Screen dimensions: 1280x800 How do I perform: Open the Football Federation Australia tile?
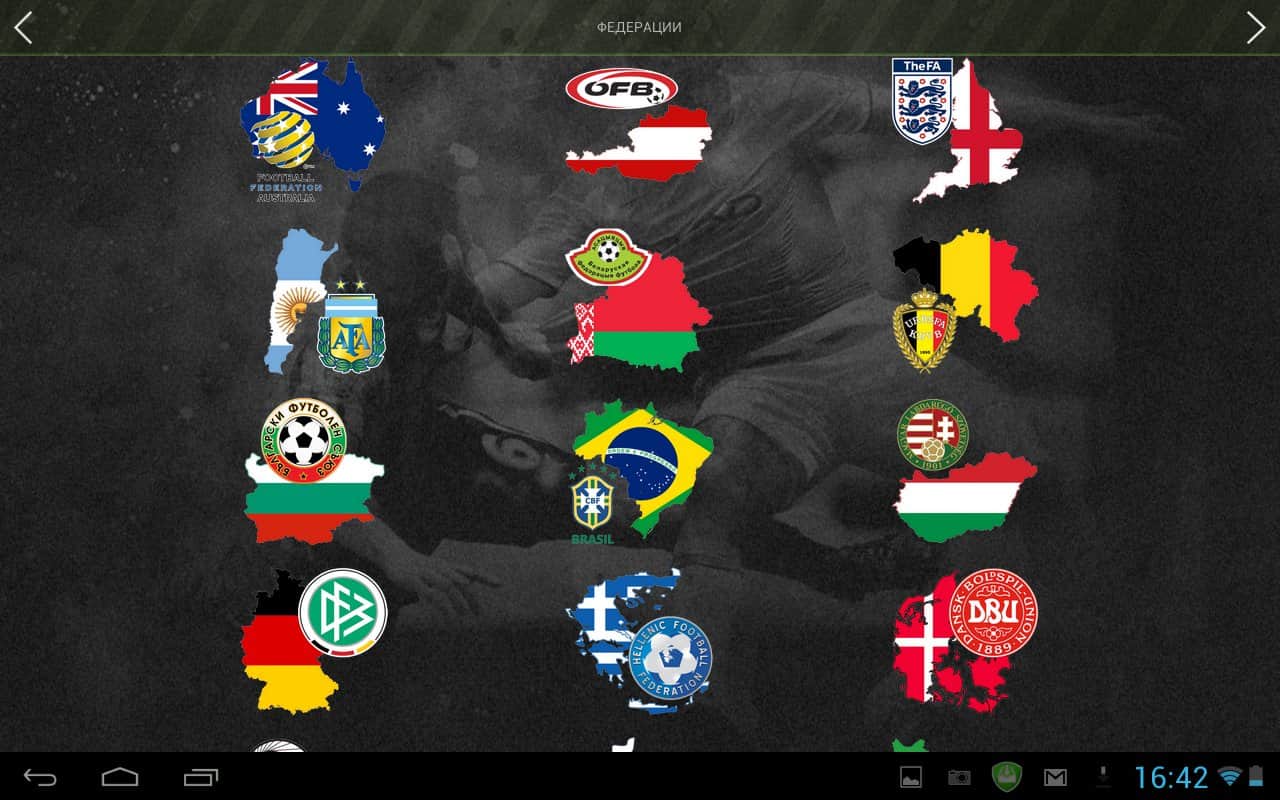point(312,130)
